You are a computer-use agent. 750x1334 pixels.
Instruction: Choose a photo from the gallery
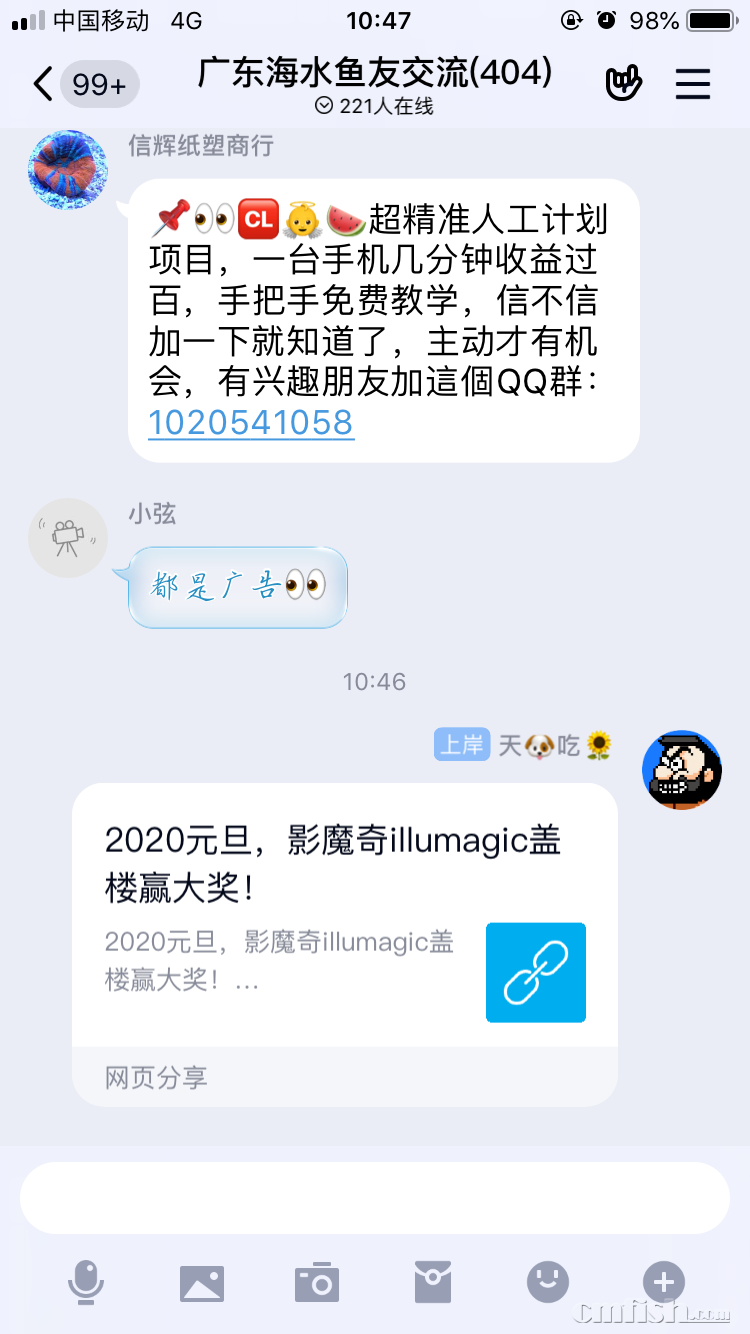(201, 1282)
